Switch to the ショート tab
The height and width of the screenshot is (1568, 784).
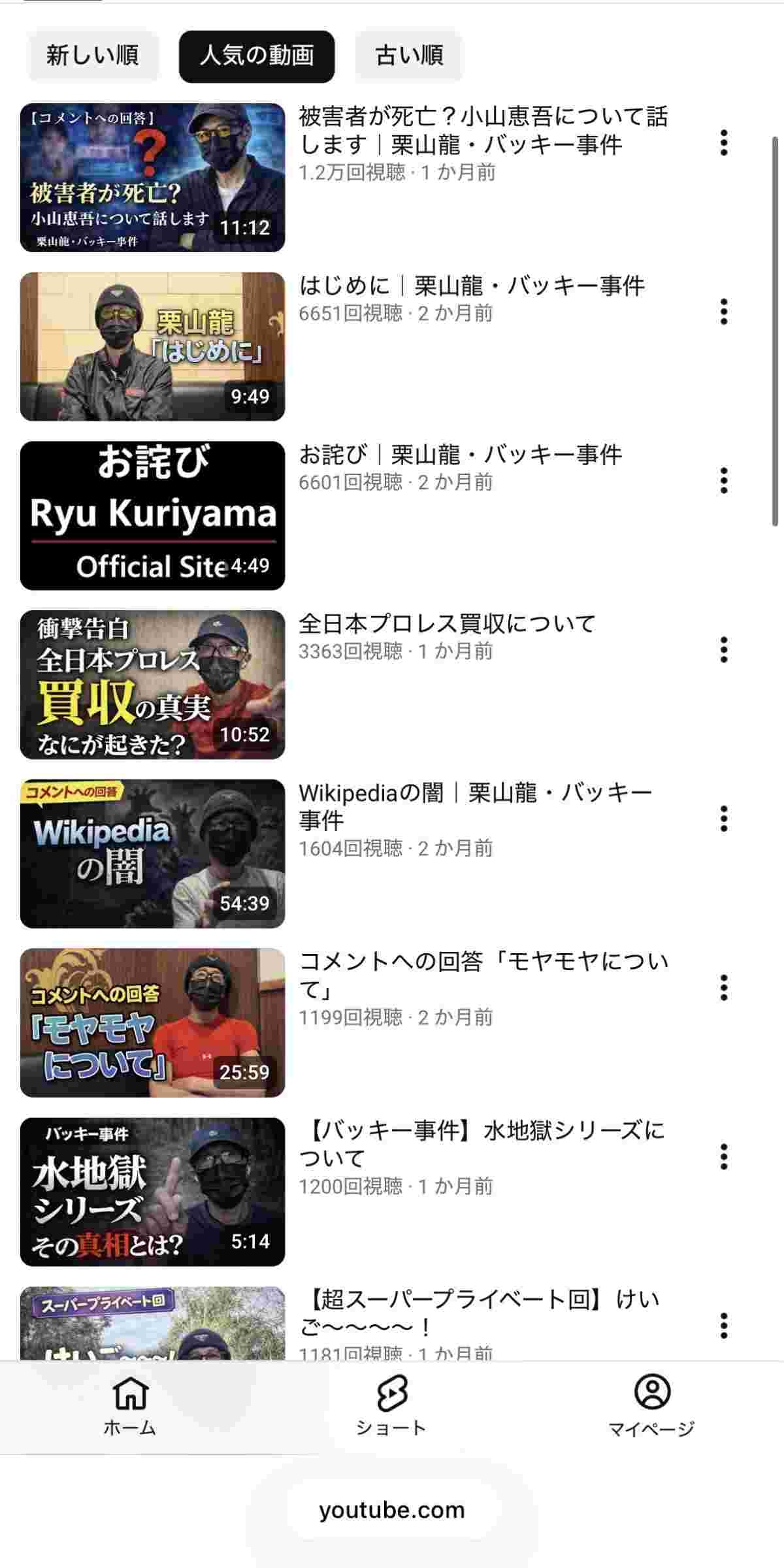tap(391, 1405)
